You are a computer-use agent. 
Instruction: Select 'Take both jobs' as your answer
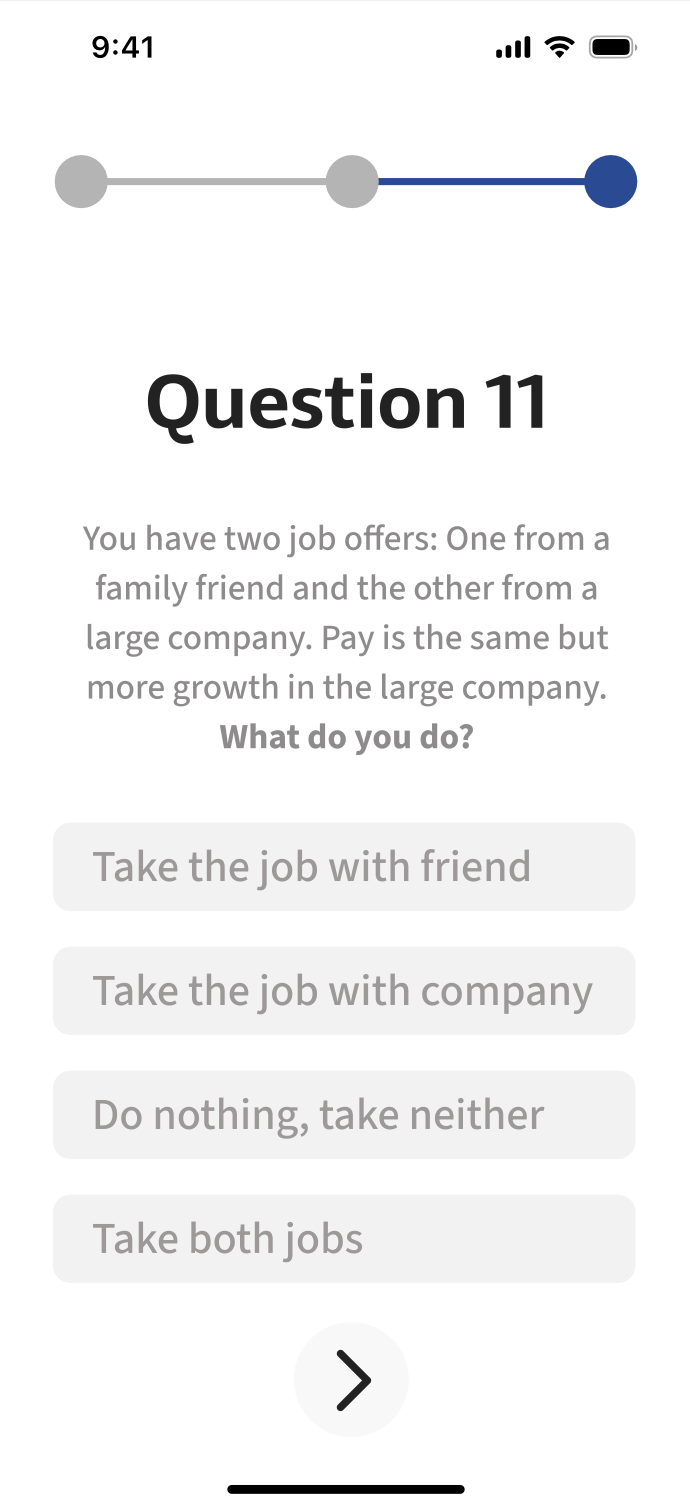[x=344, y=1239]
